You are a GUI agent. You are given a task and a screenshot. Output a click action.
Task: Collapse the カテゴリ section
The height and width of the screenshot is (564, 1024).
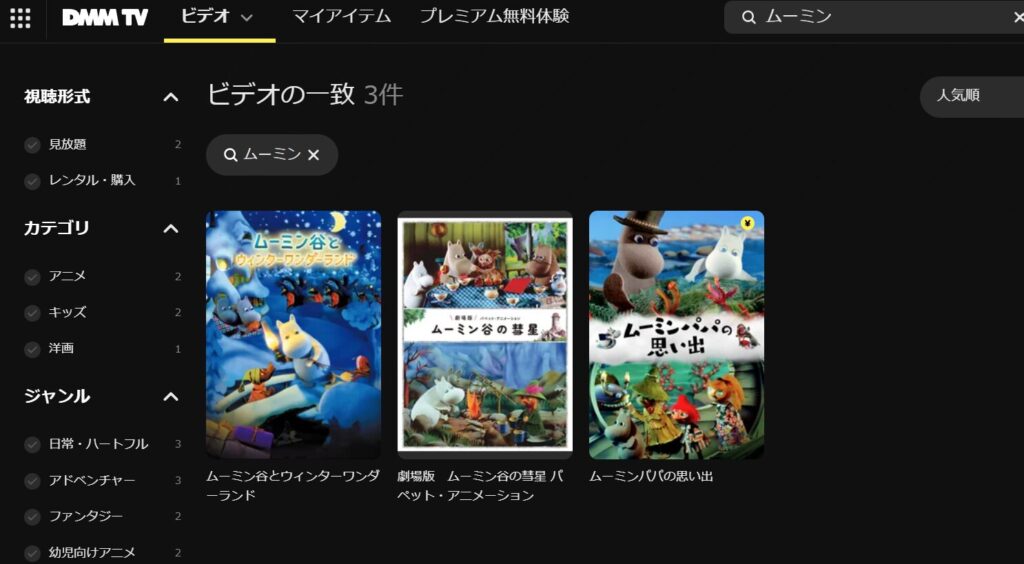pos(171,229)
